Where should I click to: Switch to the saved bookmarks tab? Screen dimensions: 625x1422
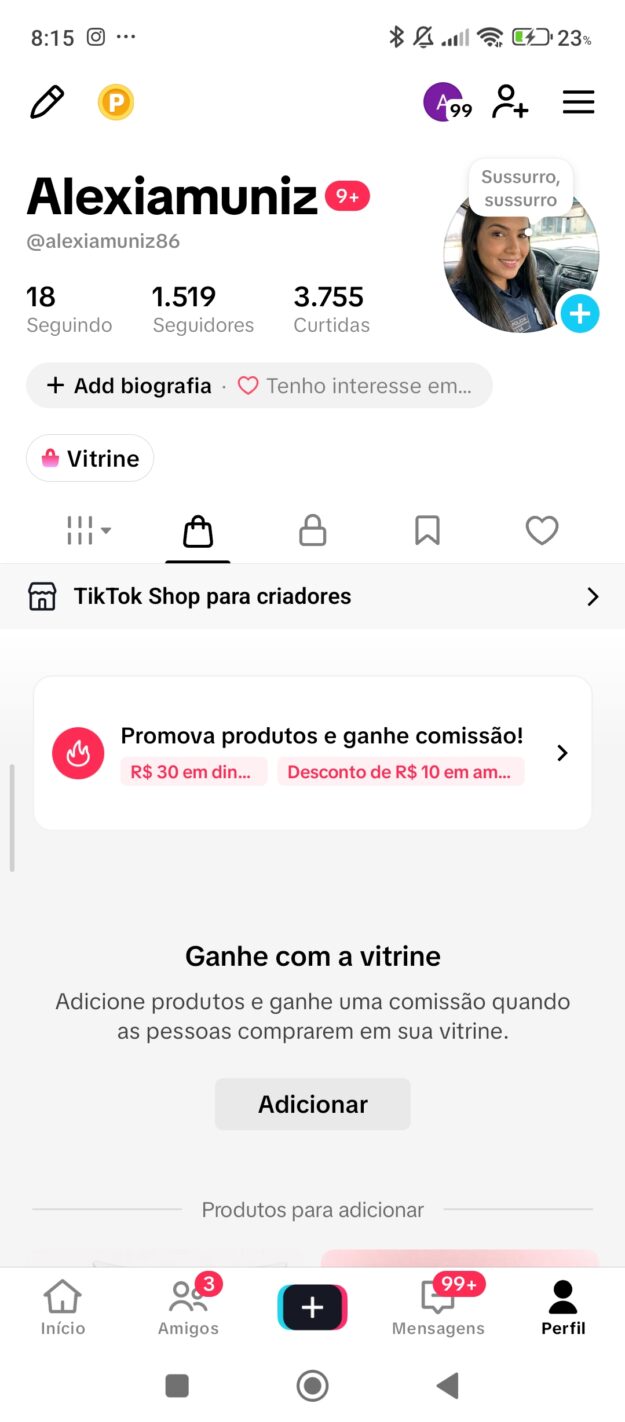click(427, 531)
